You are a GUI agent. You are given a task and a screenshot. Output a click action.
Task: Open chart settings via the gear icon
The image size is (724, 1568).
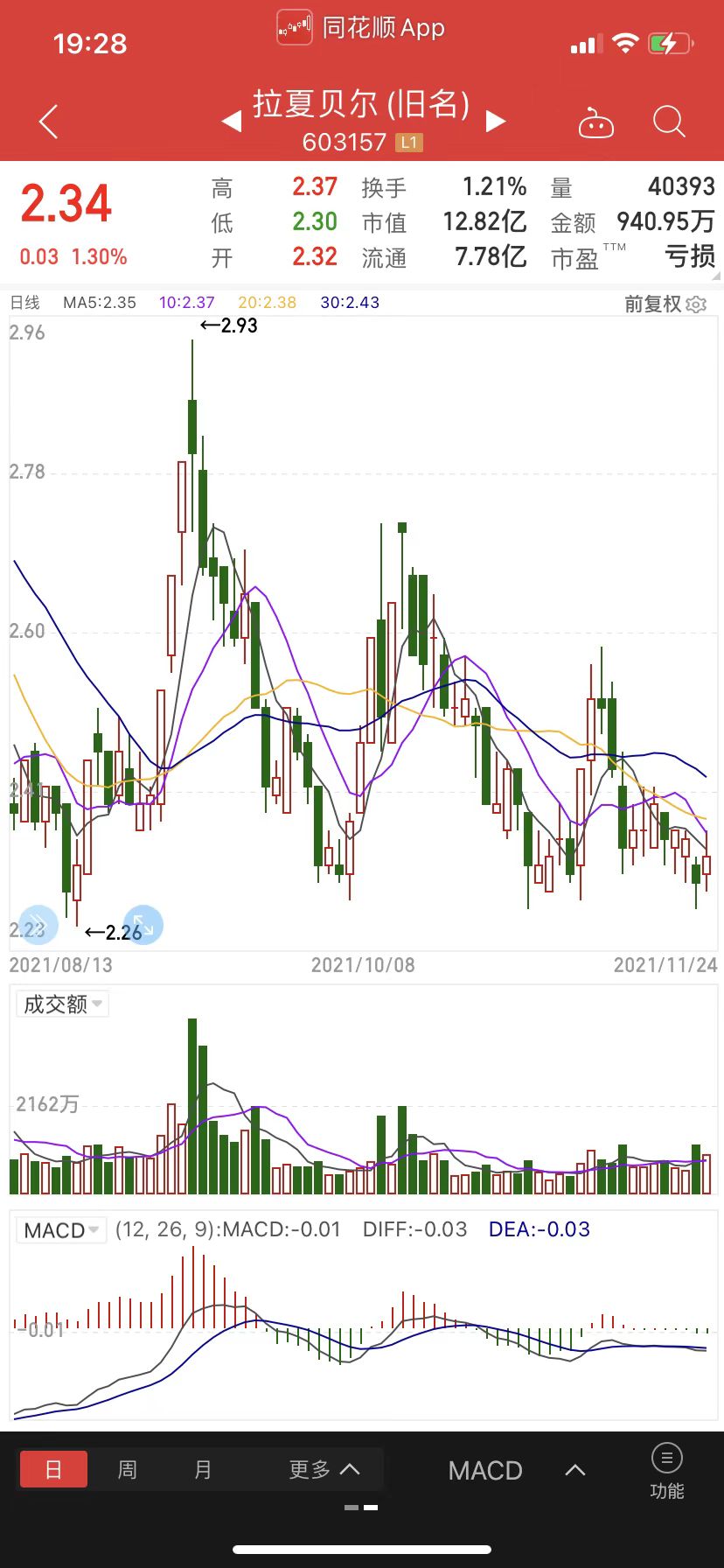point(696,304)
